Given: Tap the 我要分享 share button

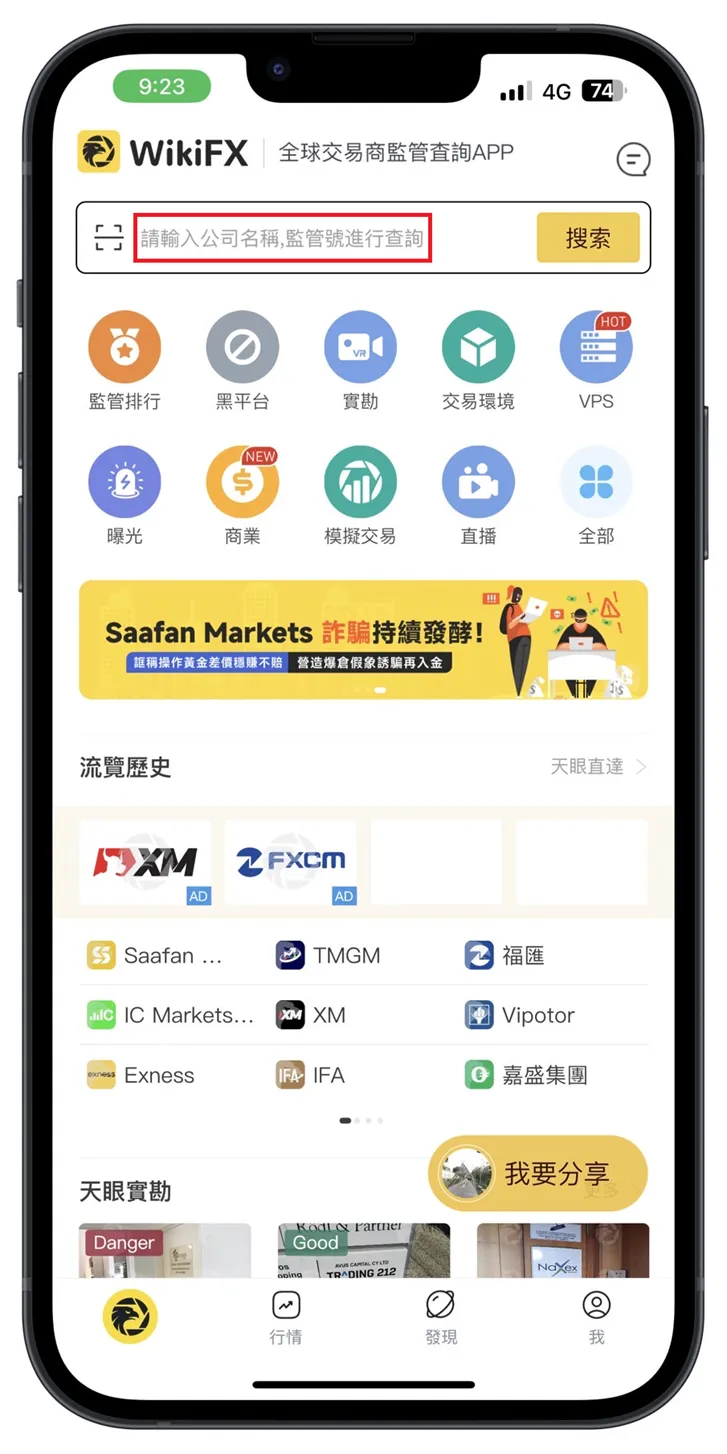Looking at the screenshot, I should [x=538, y=1173].
